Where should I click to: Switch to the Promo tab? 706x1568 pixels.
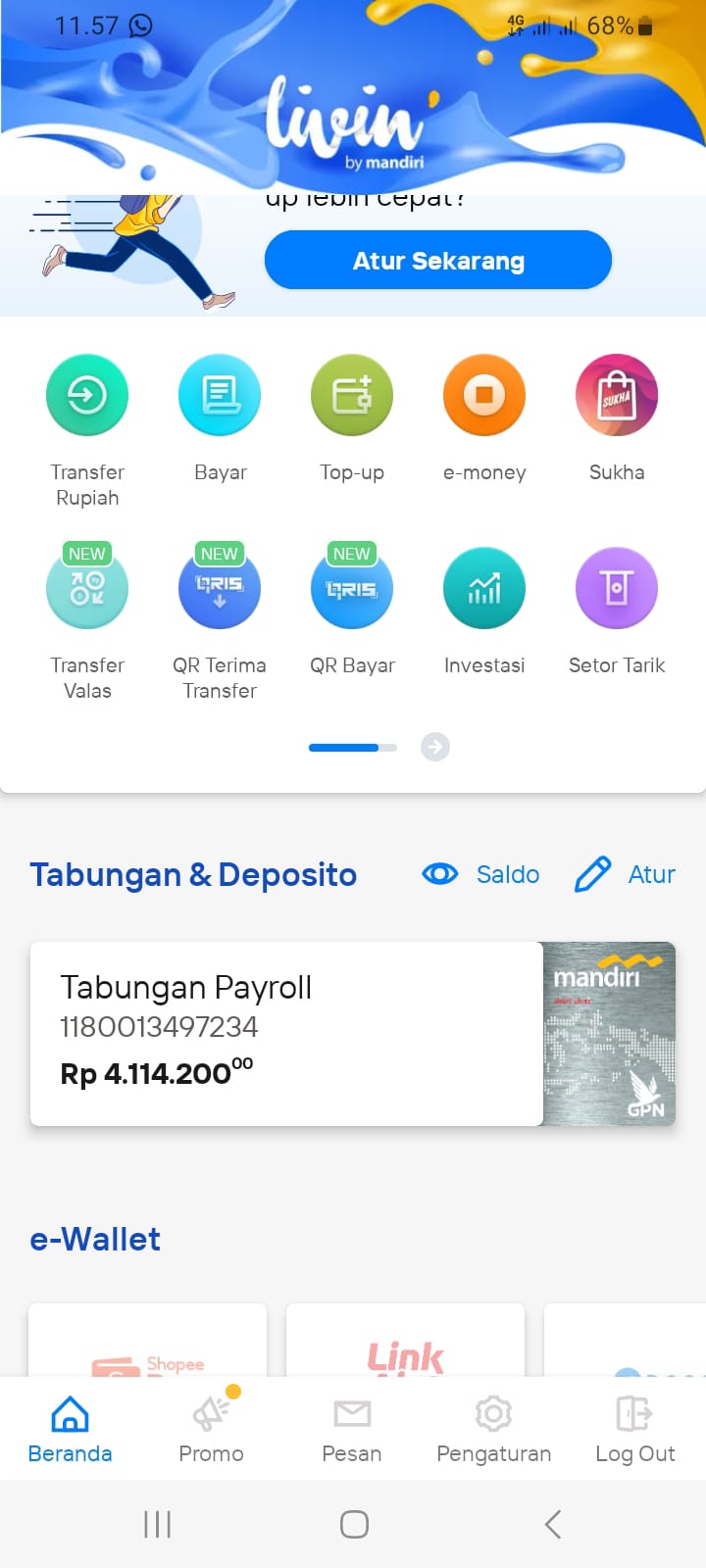pos(211,1428)
